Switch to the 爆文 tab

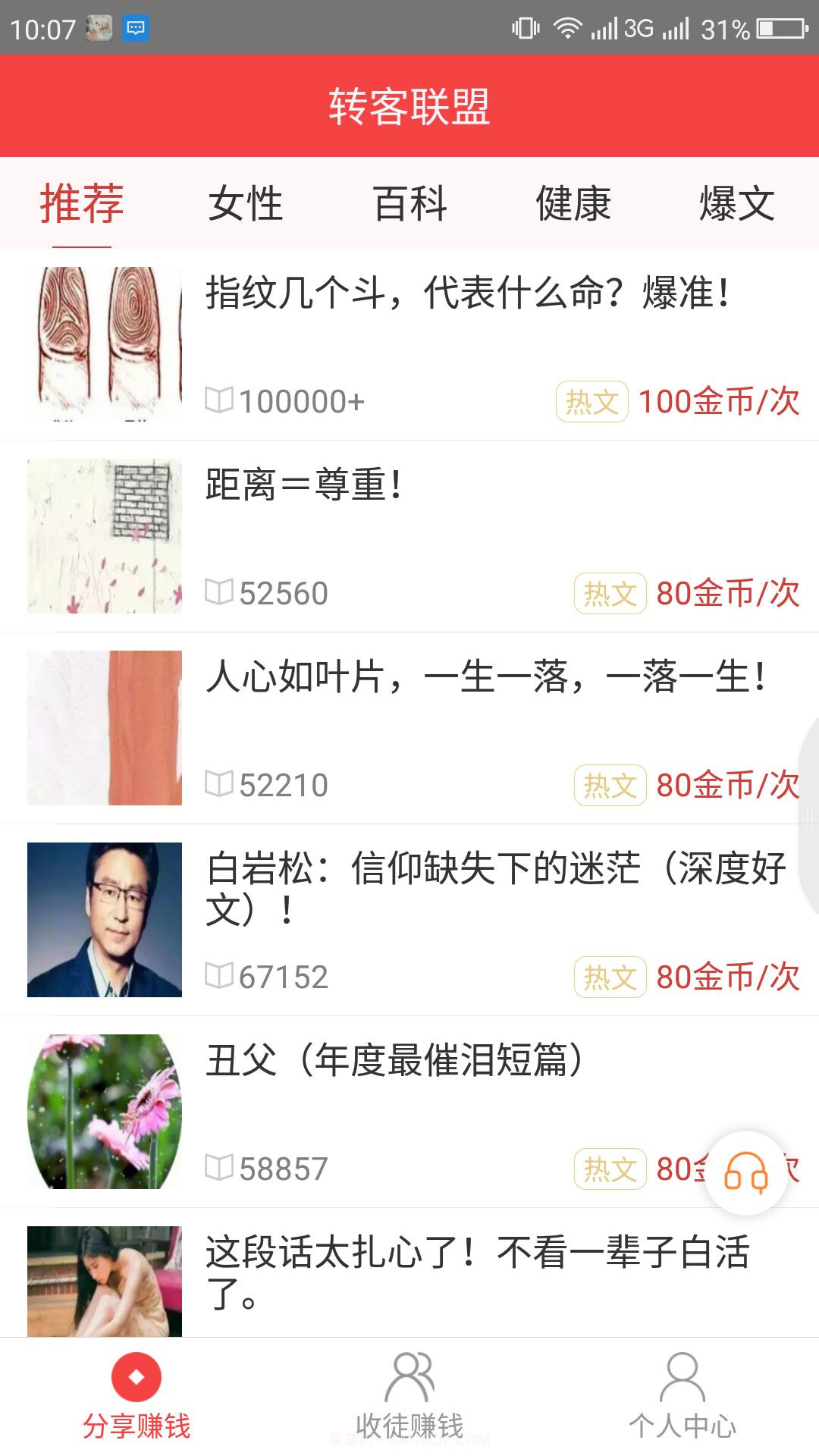tap(737, 202)
